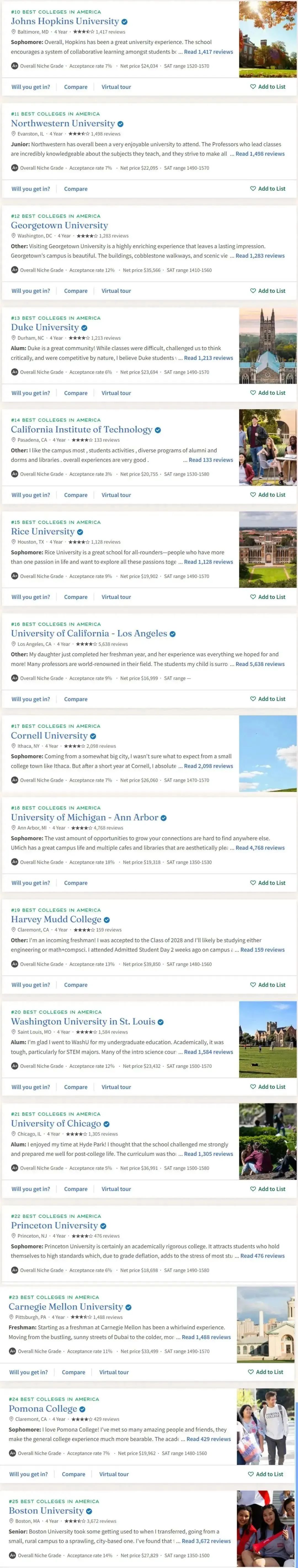
Task: Open Virtual tour for Washington University in St. Louis
Action: coord(116,1087)
